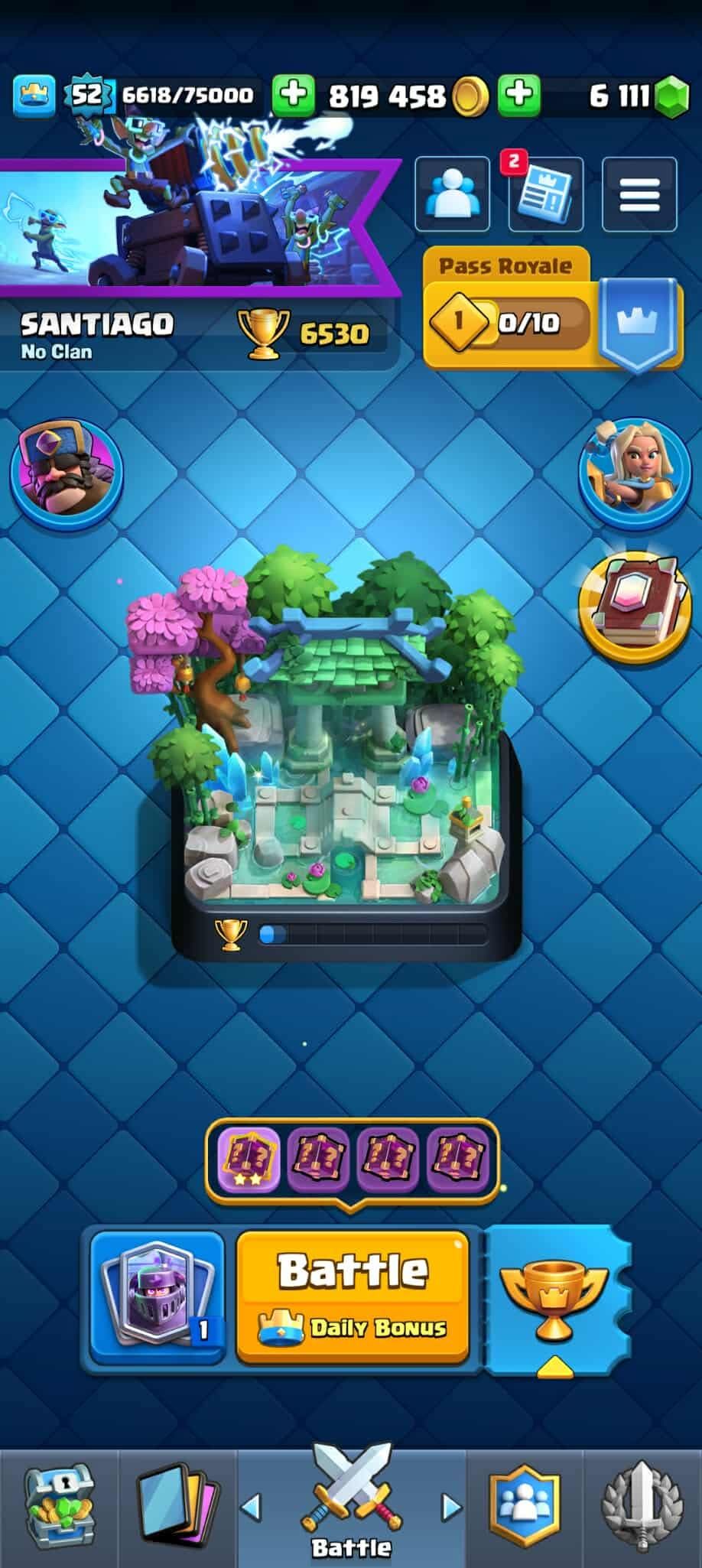Viewport: 702px width, 1568px height.
Task: Open the hamburger menu
Action: tap(639, 194)
